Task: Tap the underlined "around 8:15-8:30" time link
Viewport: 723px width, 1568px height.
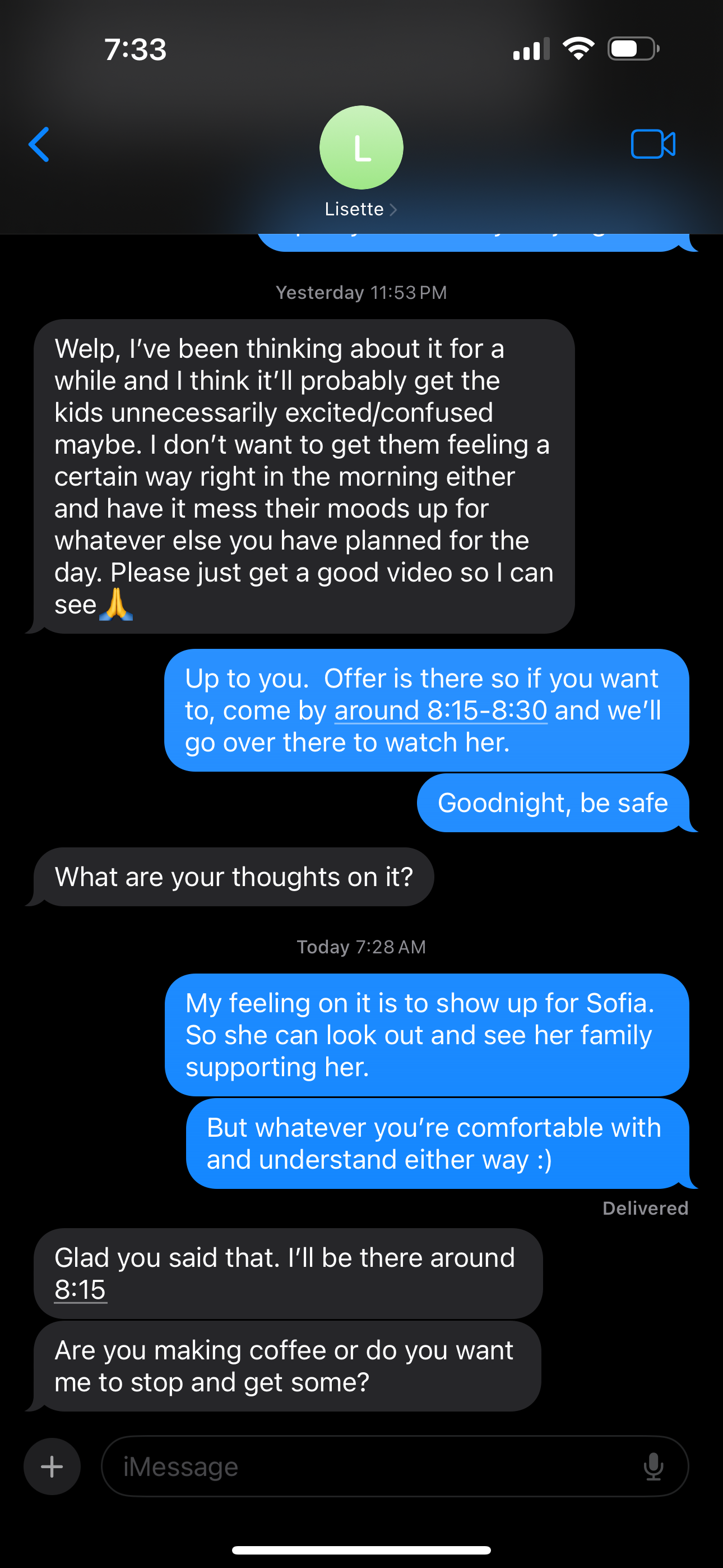Action: 441,711
